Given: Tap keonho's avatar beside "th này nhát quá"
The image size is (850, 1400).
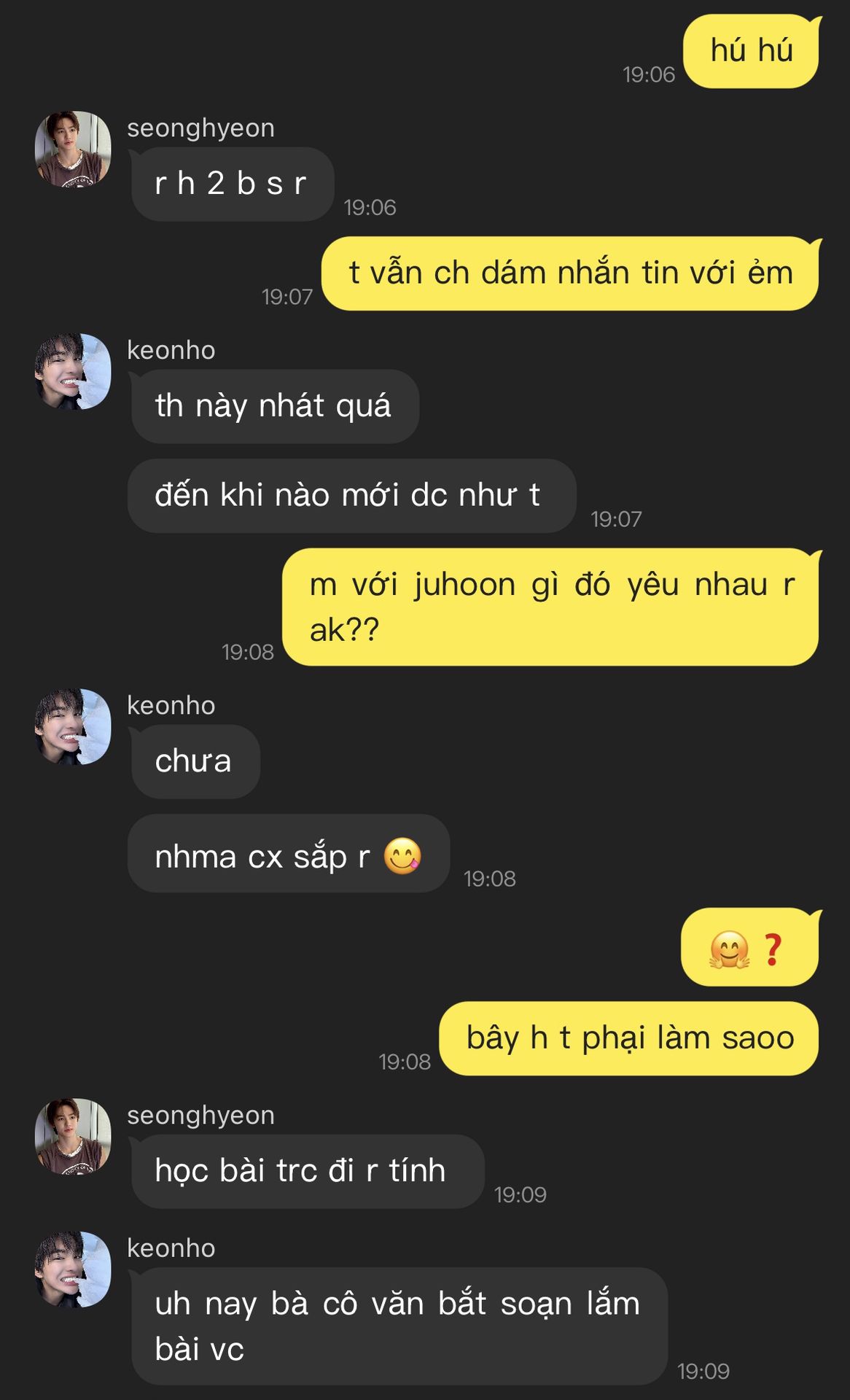Looking at the screenshot, I should [73, 372].
